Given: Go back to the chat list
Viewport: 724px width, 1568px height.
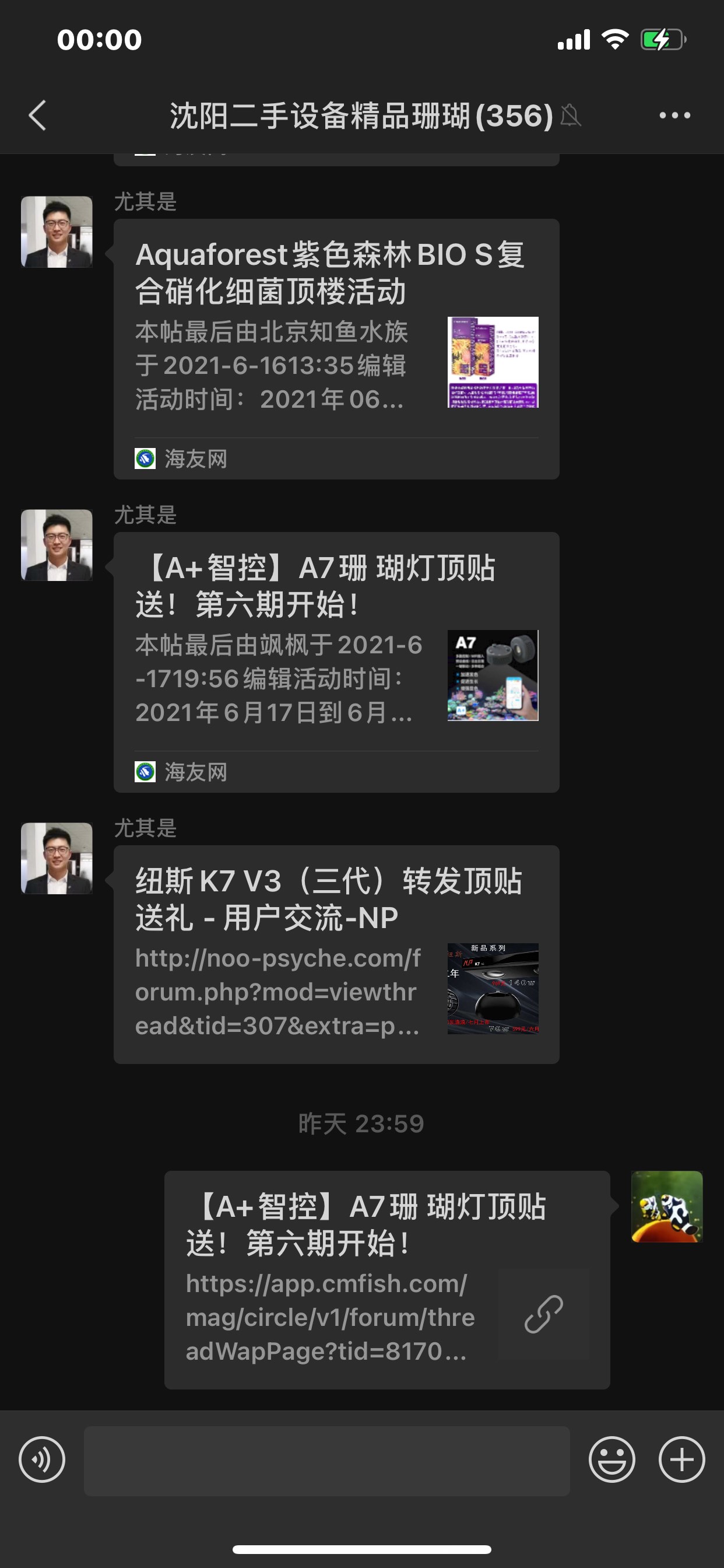Looking at the screenshot, I should point(38,115).
